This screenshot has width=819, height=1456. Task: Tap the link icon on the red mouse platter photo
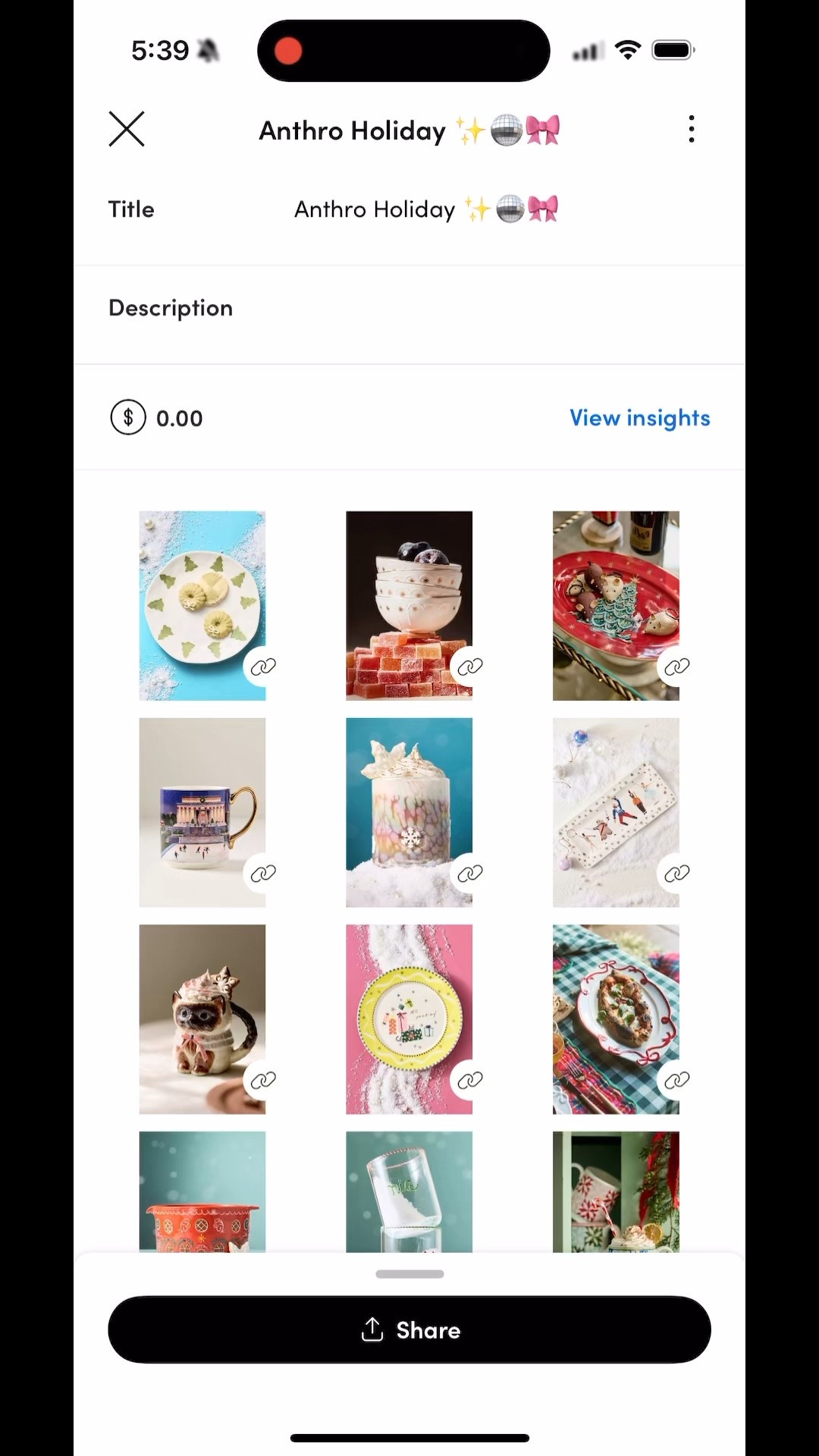click(677, 665)
